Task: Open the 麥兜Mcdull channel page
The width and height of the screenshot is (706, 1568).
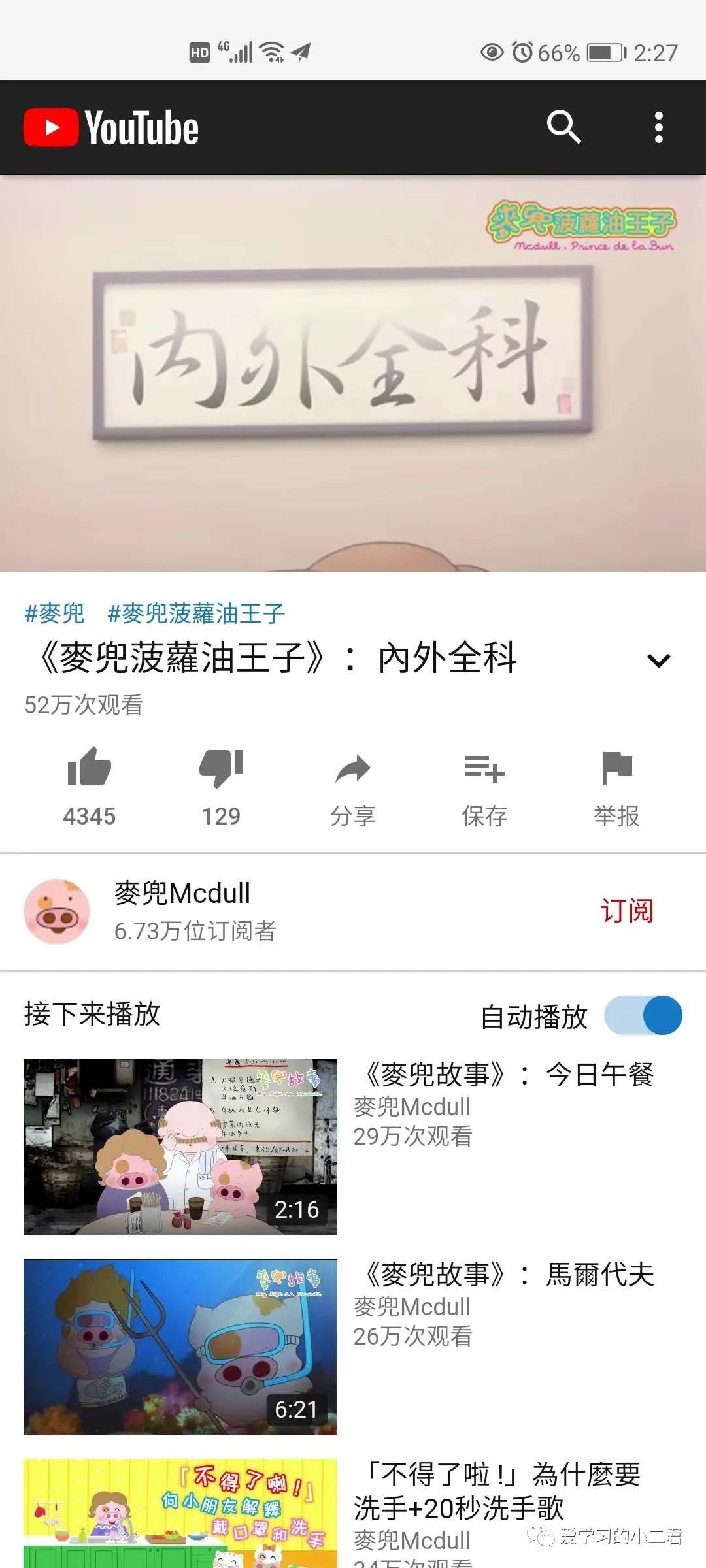Action: tap(182, 911)
